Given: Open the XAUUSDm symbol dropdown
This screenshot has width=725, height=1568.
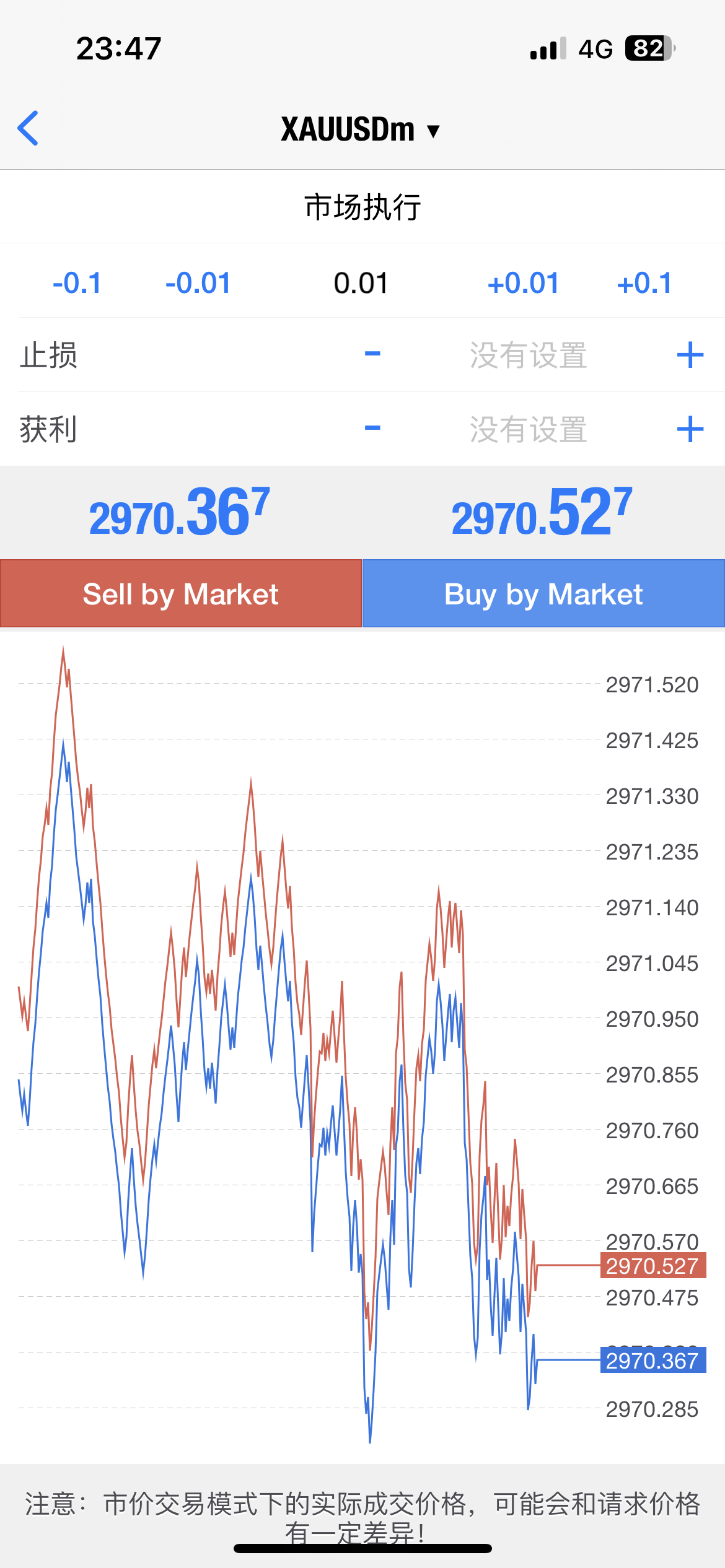Looking at the screenshot, I should click(x=361, y=129).
